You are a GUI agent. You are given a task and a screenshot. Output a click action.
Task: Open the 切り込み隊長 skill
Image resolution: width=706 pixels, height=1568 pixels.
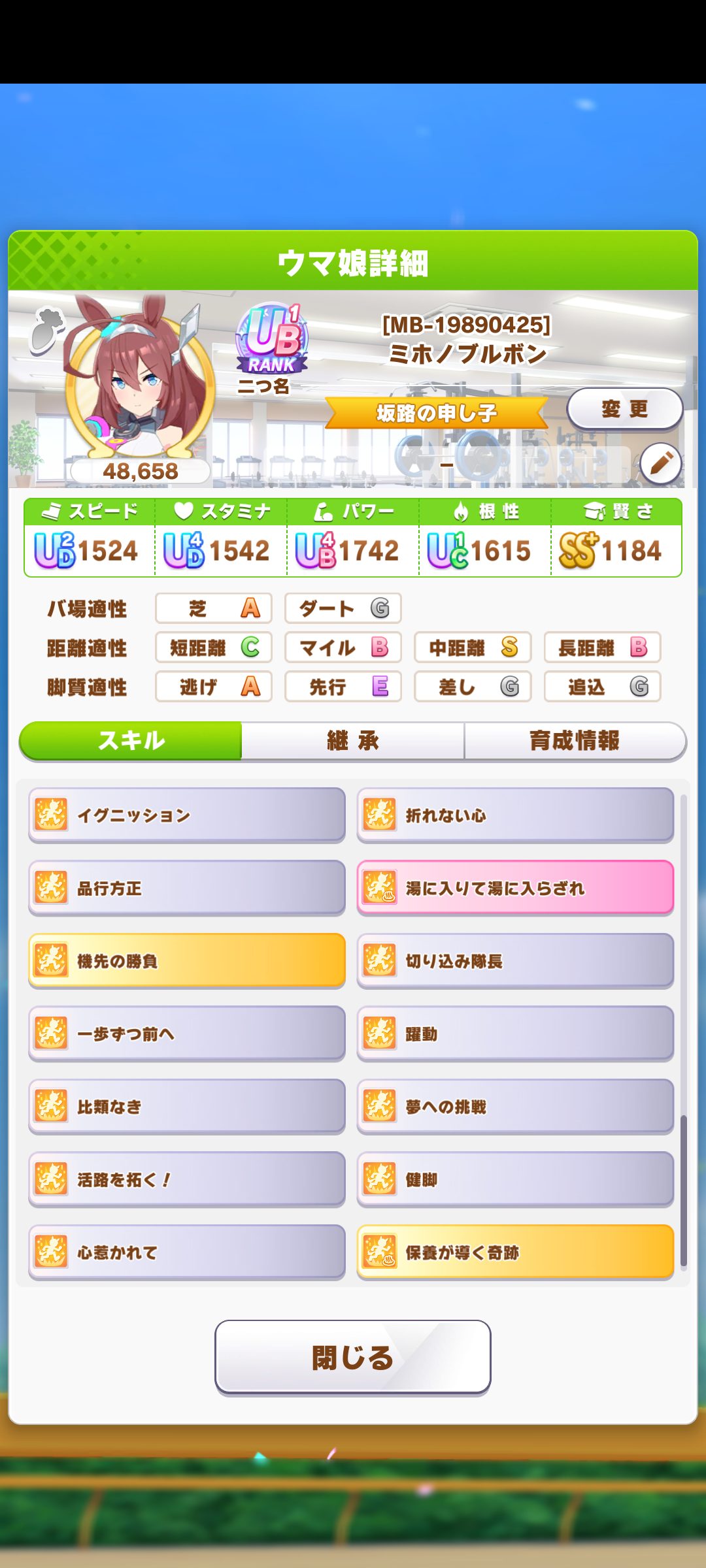click(515, 960)
